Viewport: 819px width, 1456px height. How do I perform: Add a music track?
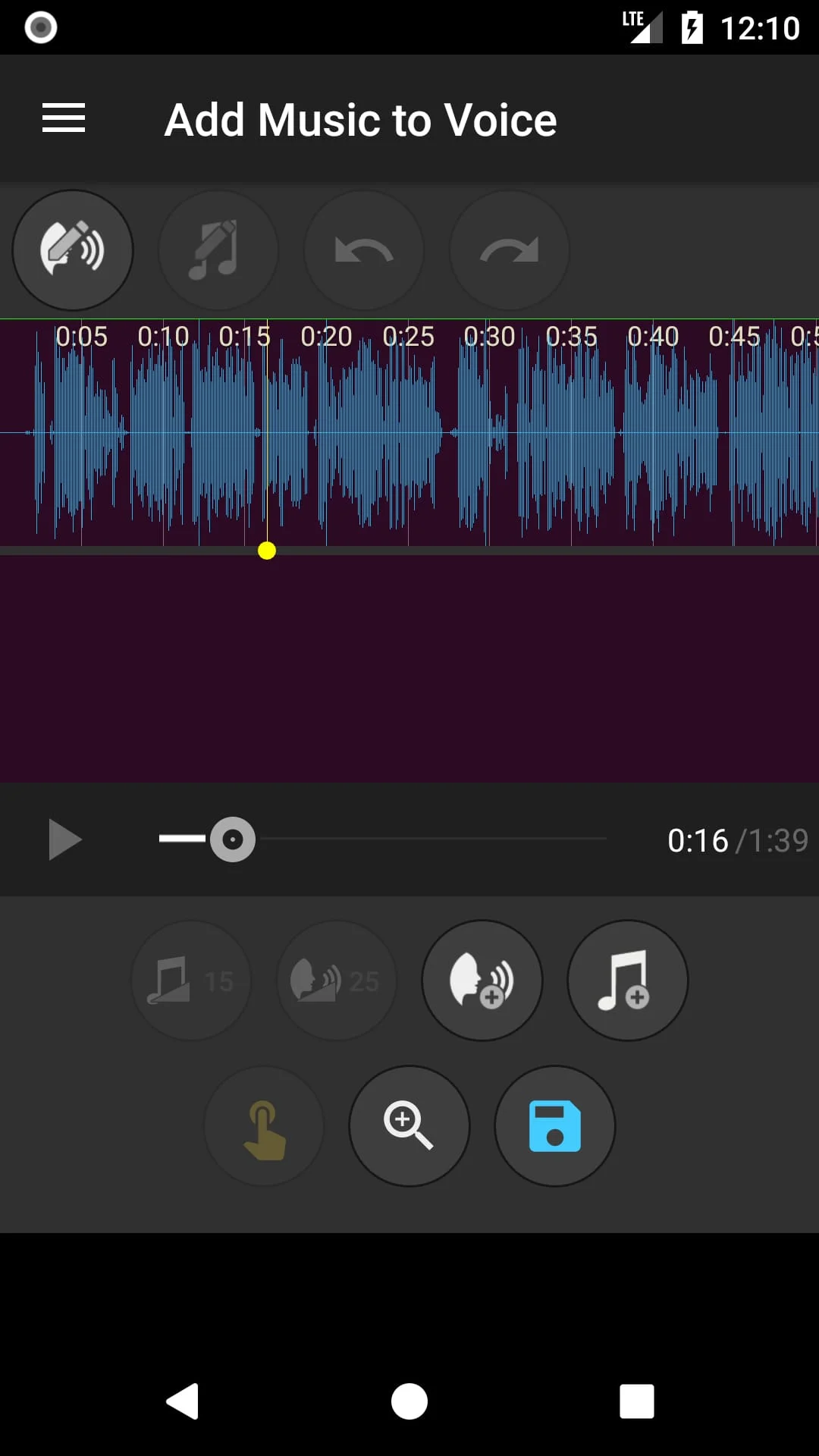(627, 980)
